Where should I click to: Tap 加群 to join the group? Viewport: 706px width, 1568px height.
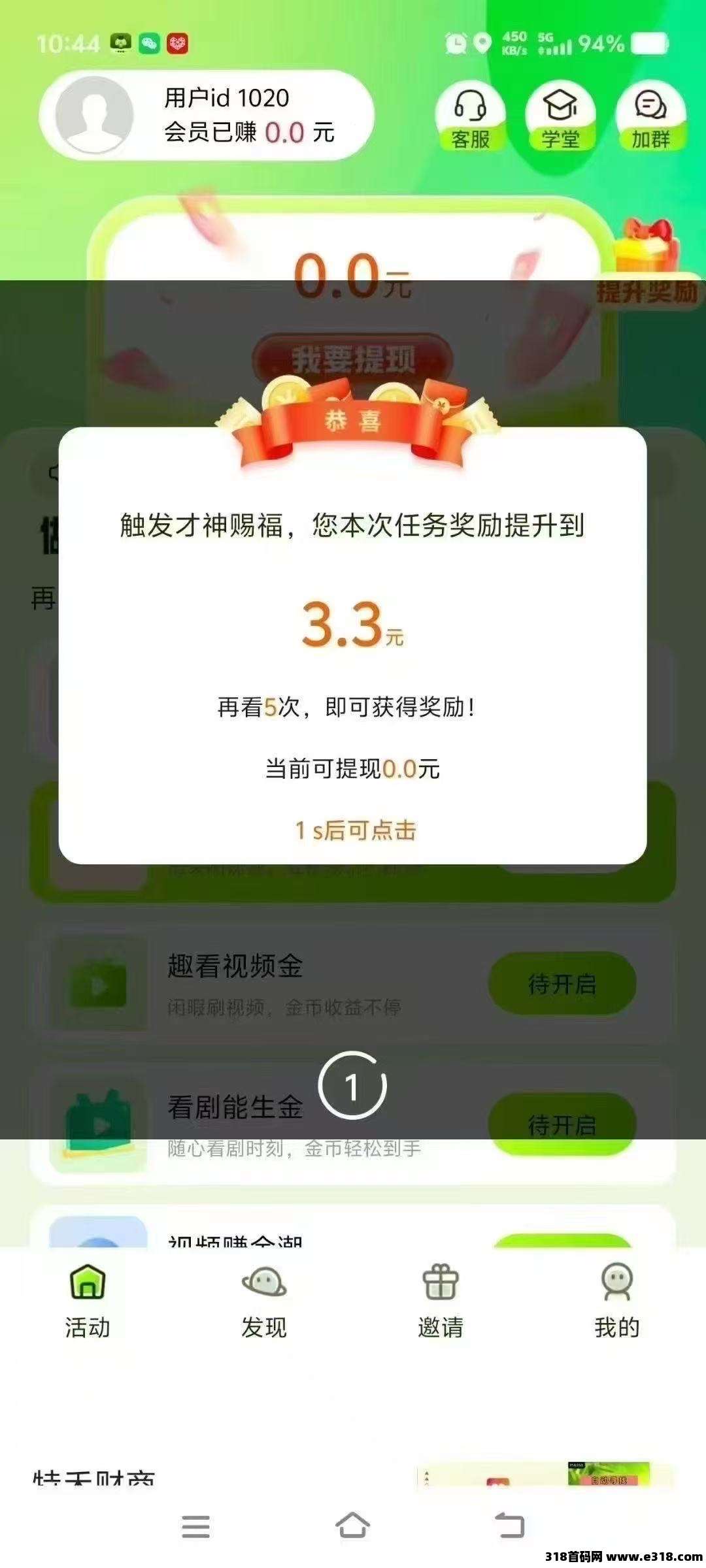click(650, 118)
